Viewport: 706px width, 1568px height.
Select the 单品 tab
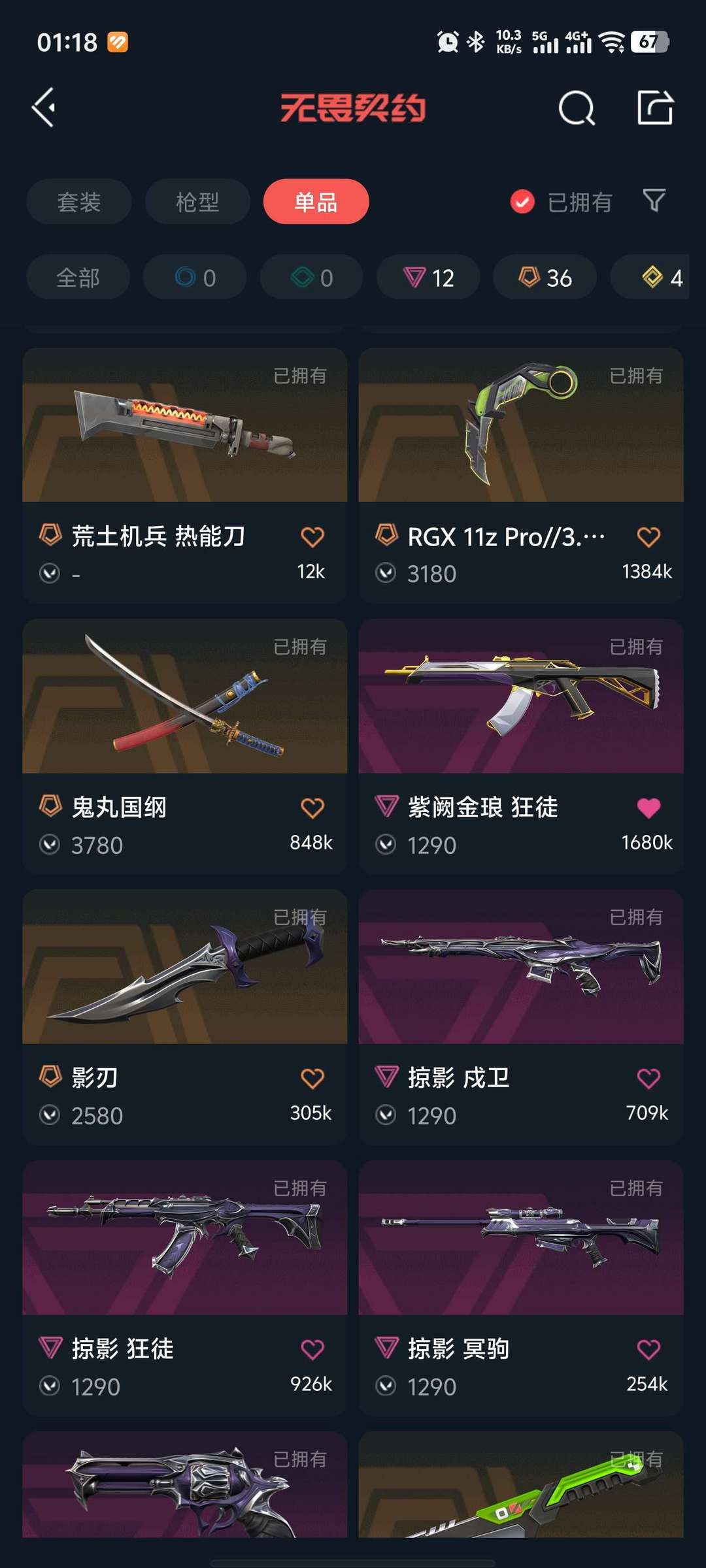pyautogui.click(x=316, y=202)
